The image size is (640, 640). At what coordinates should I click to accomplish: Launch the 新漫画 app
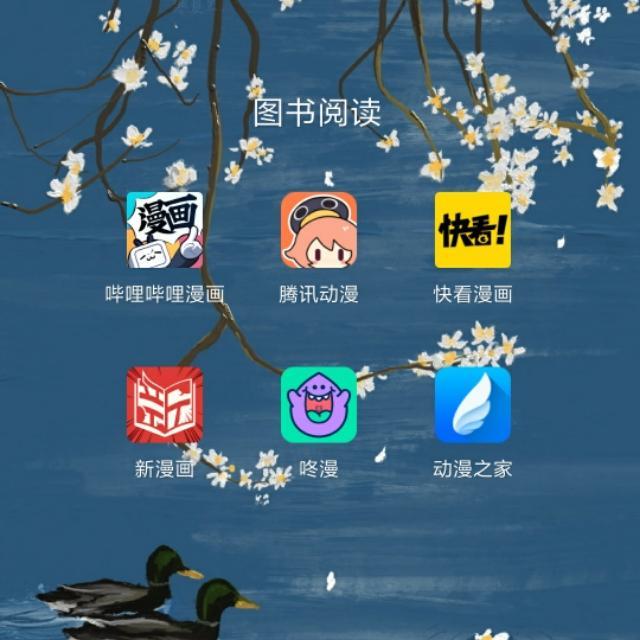[165, 405]
